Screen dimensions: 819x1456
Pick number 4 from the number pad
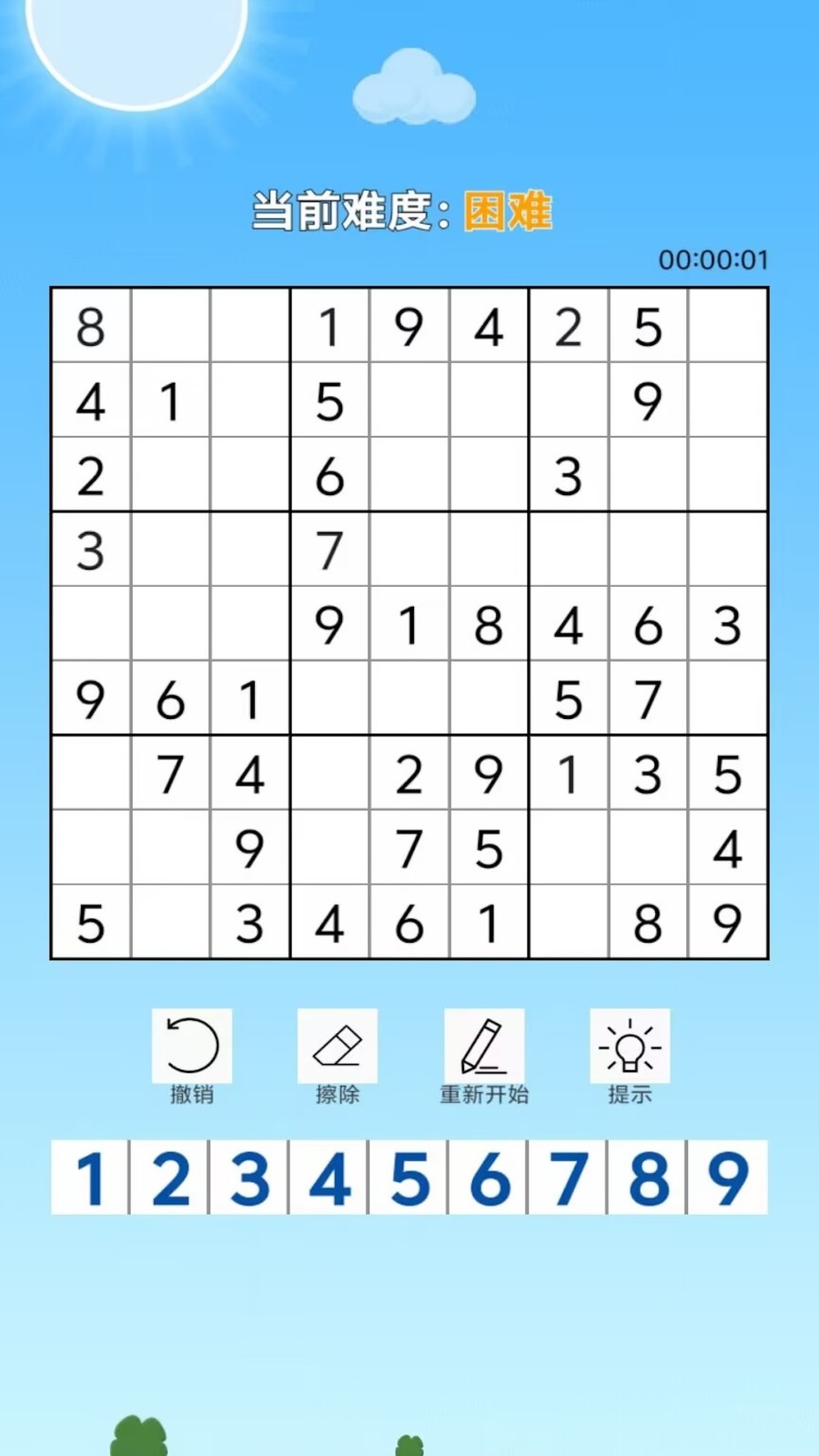(x=329, y=1178)
